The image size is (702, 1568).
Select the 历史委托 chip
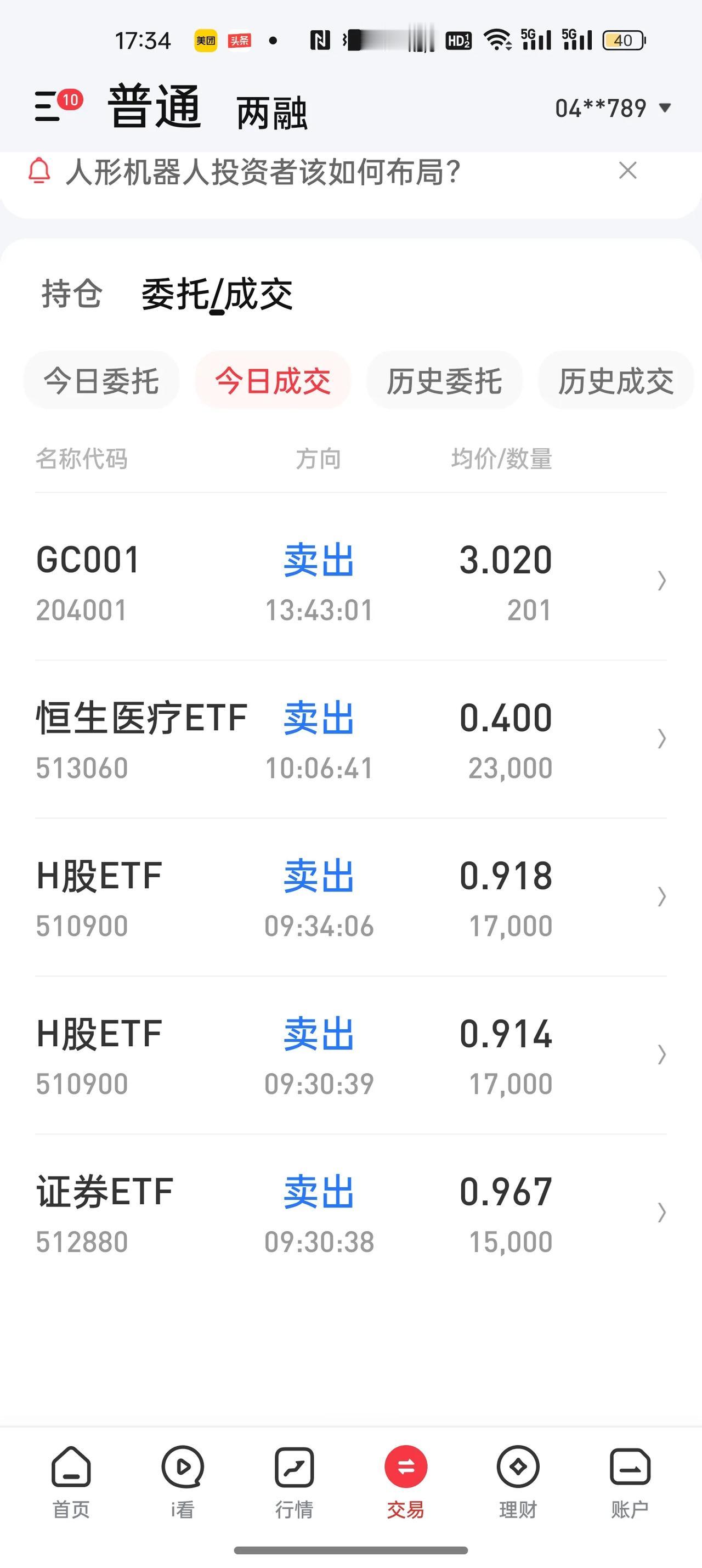445,381
